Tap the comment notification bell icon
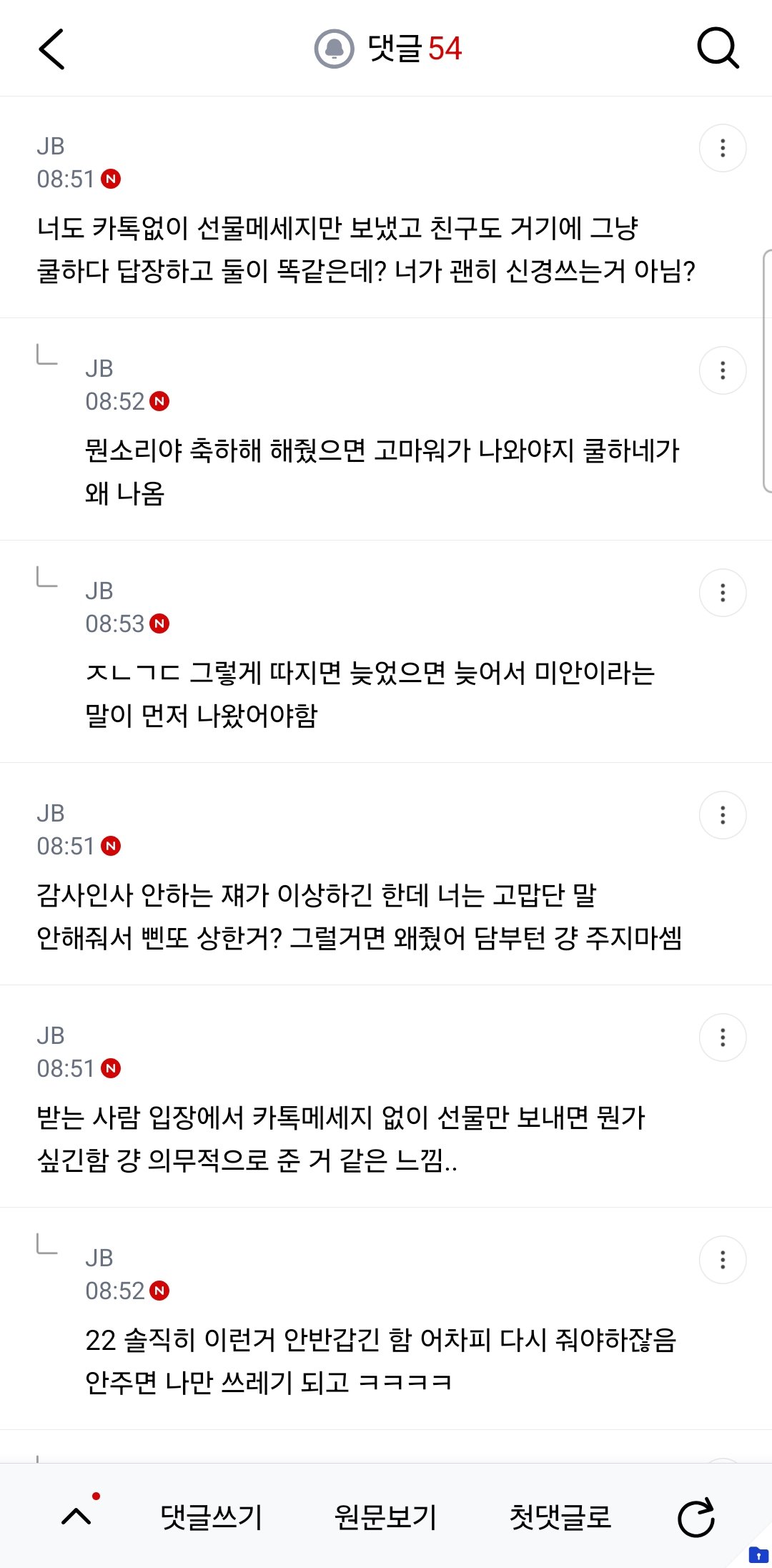This screenshot has height=1568, width=772. point(334,49)
